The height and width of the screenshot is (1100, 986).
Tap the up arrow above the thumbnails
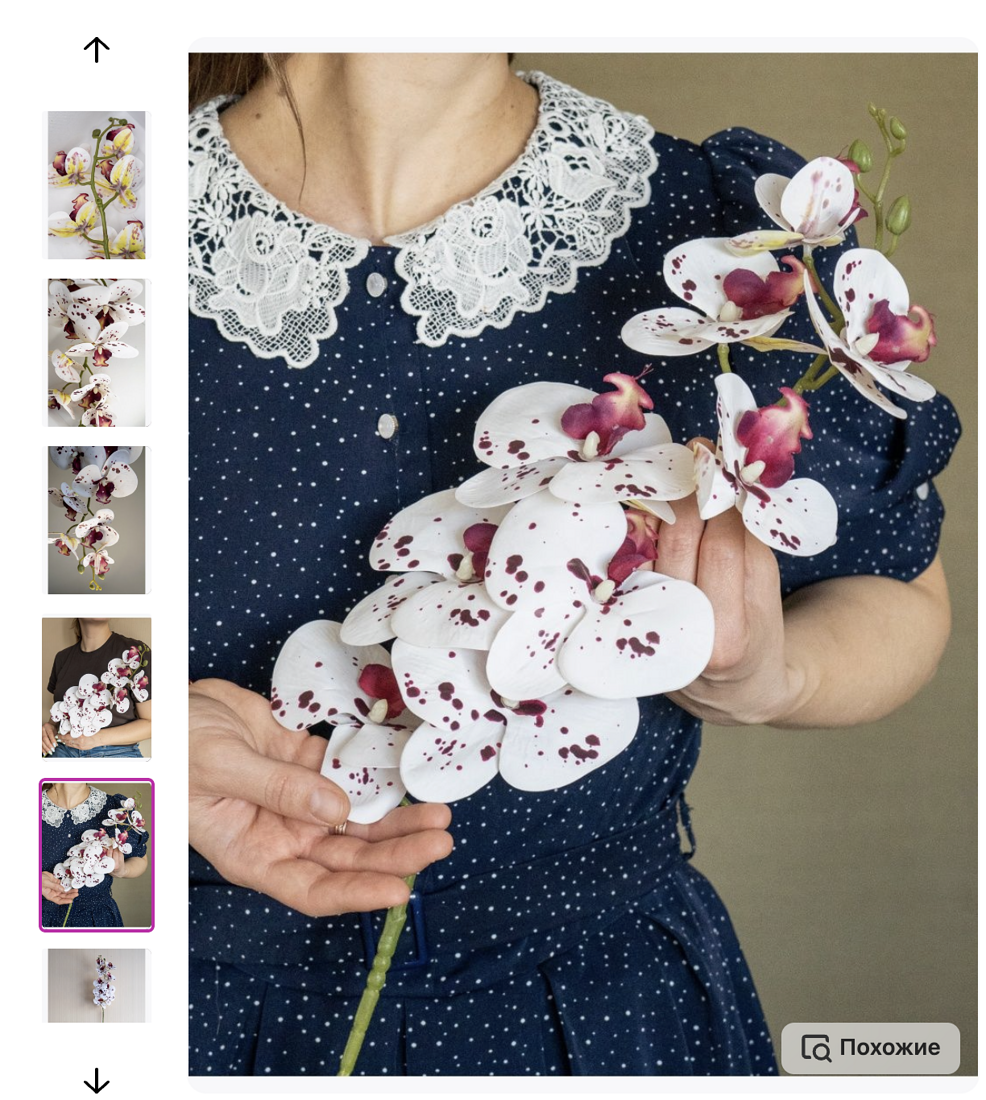pyautogui.click(x=96, y=50)
